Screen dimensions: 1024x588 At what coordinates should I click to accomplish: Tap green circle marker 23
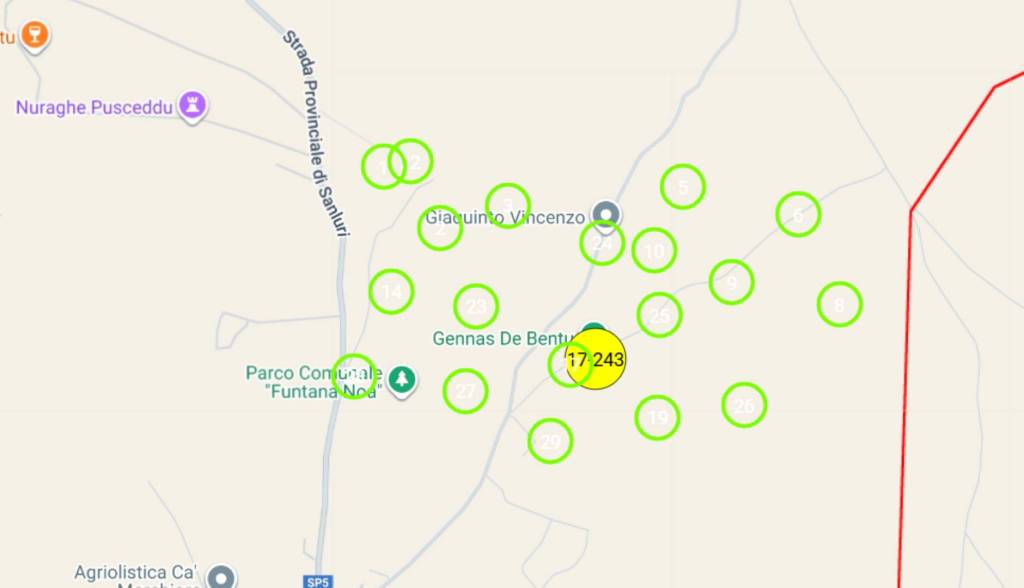pyautogui.click(x=476, y=306)
